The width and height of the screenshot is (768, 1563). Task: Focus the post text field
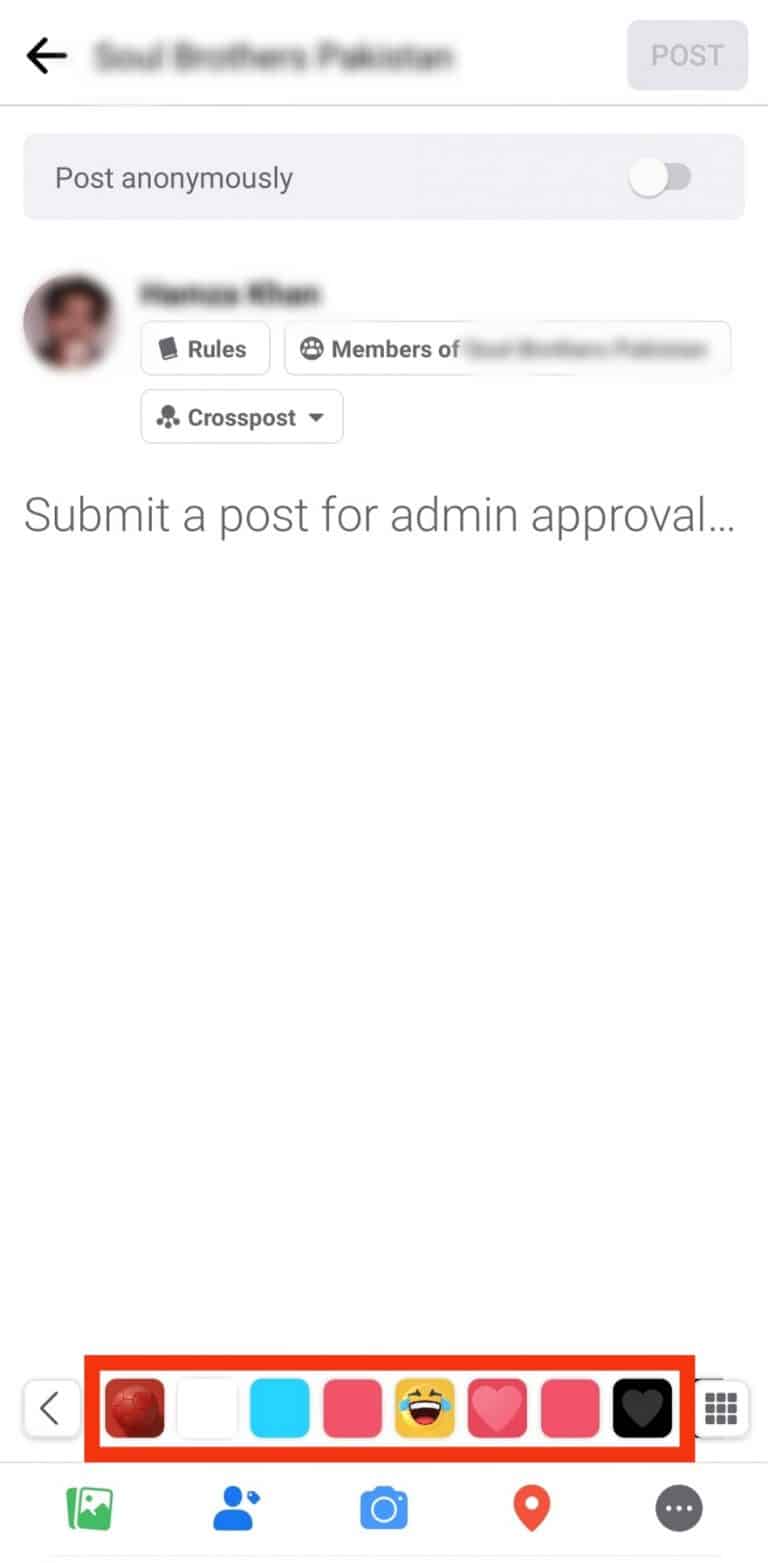[380, 515]
